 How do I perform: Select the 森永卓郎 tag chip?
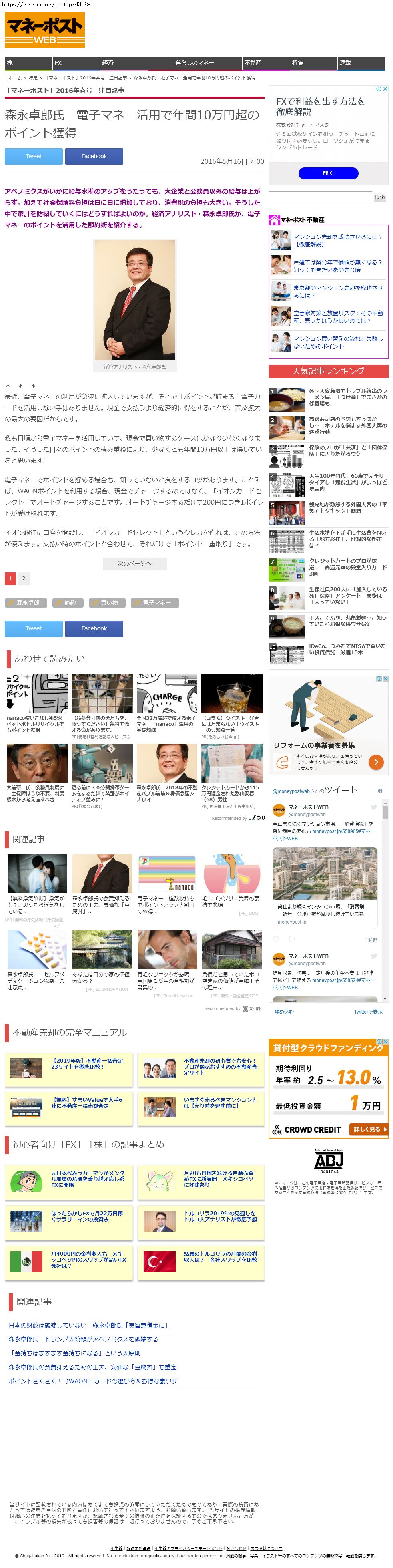(x=26, y=602)
